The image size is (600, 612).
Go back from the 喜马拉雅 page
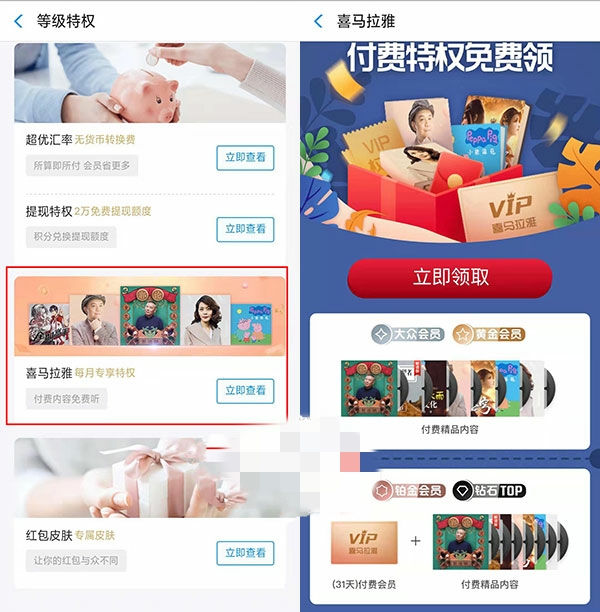(319, 21)
